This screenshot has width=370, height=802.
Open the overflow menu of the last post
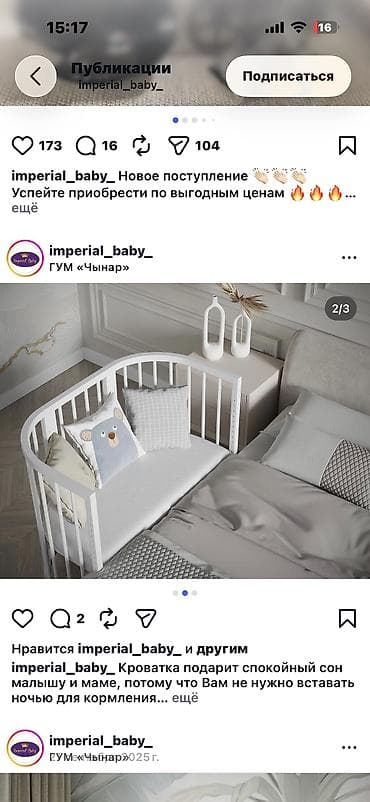click(349, 747)
